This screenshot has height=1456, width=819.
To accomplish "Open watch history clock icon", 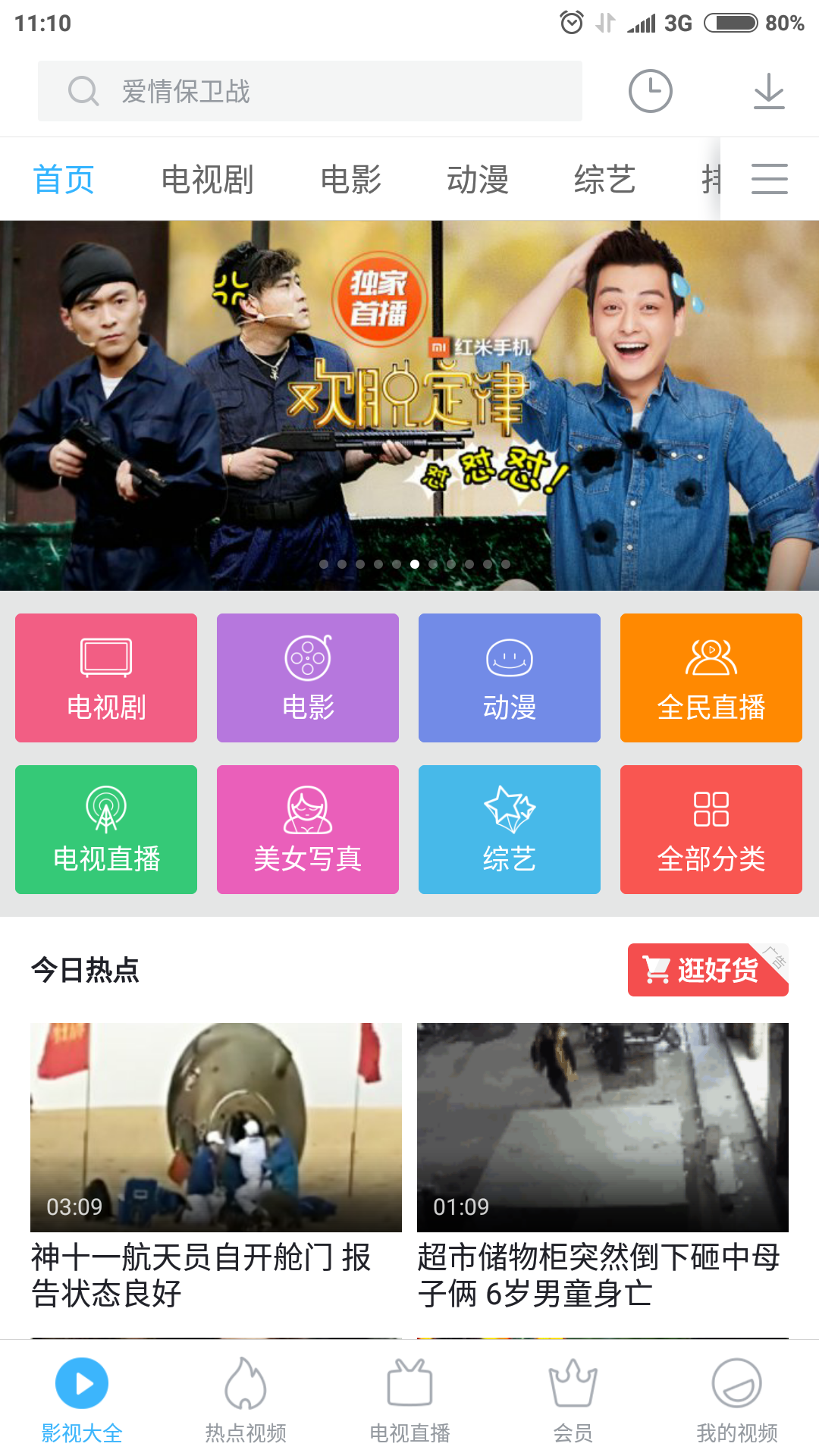I will click(x=650, y=91).
